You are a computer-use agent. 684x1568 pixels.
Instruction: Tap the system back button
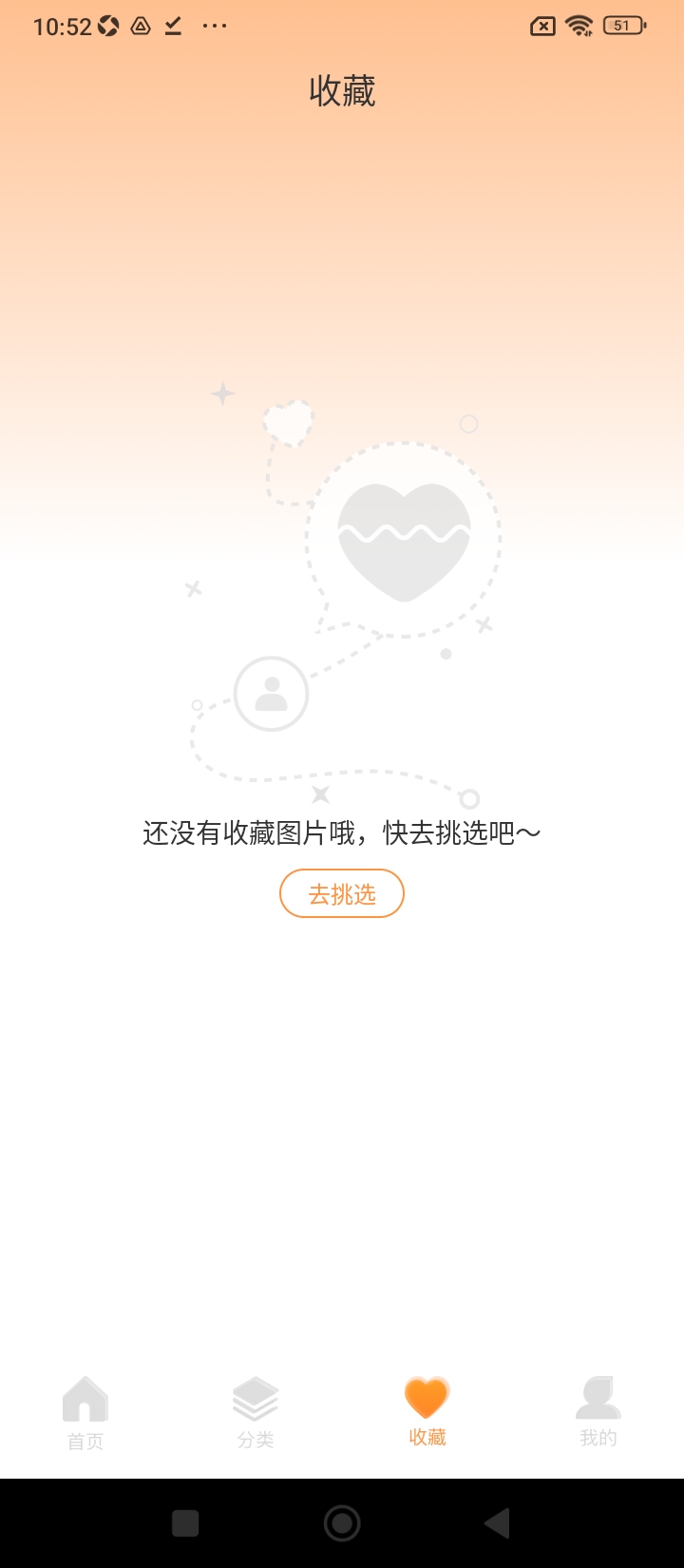497,1523
